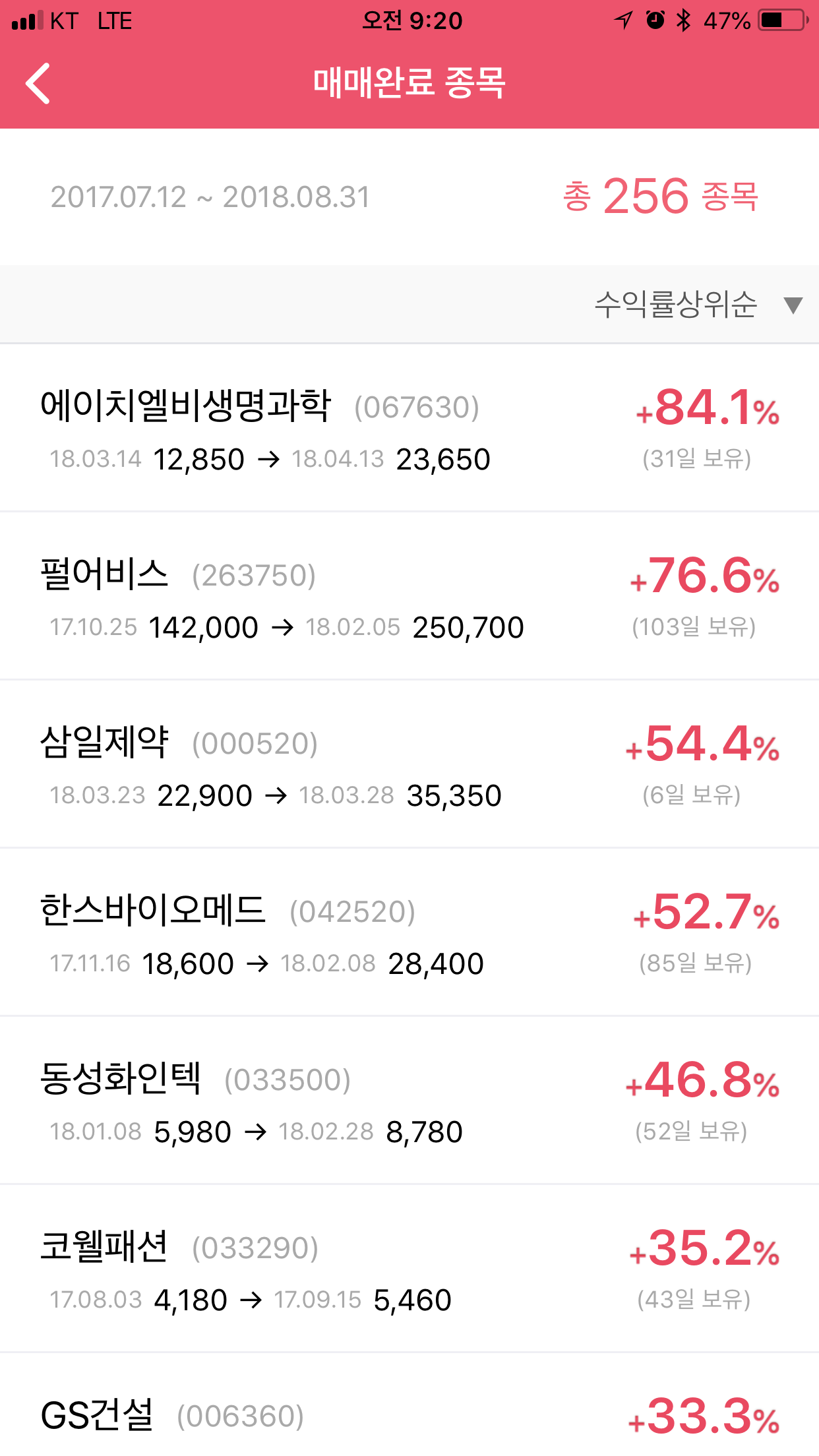Open the 에이치엘비생명과학 stock row
Screen dimensions: 819x1456
tap(409, 427)
